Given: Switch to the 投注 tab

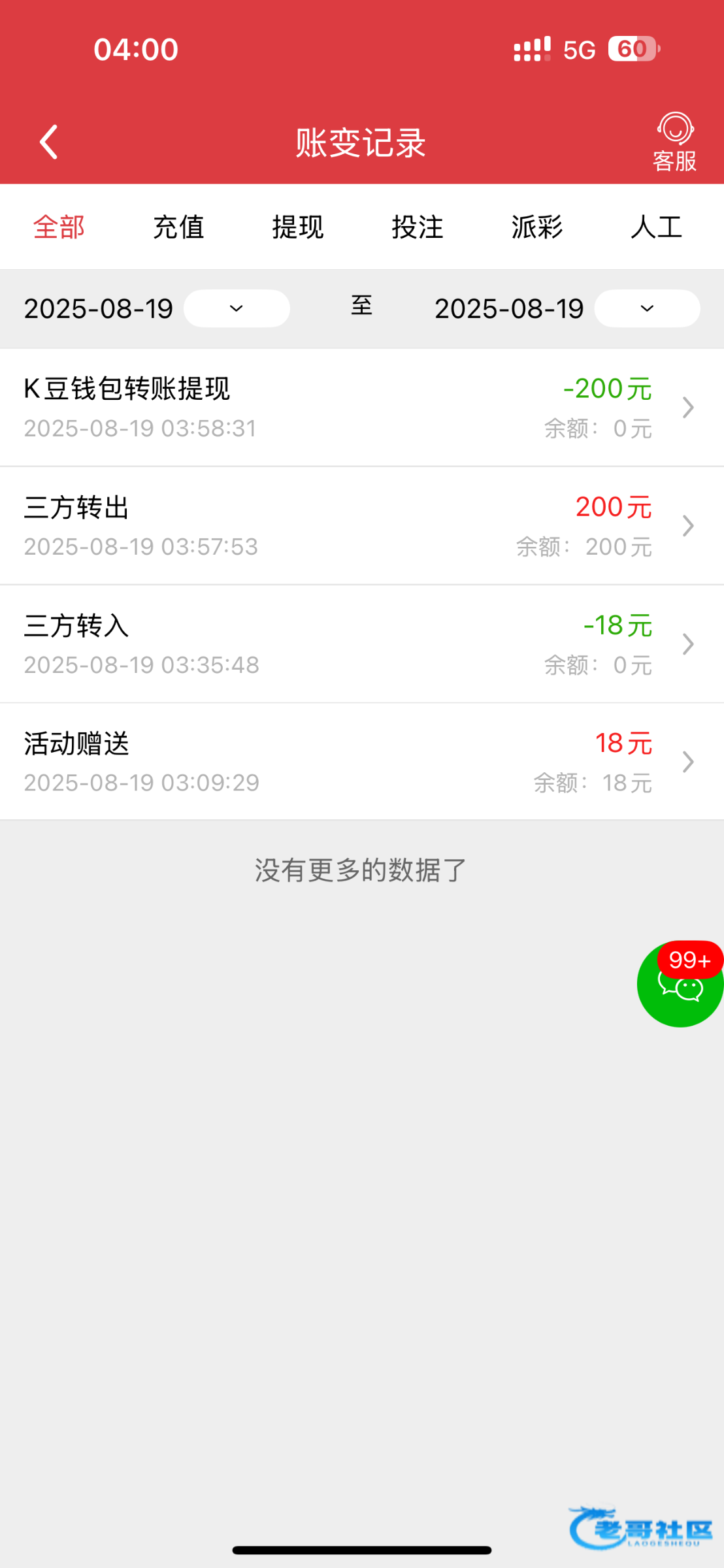Looking at the screenshot, I should pyautogui.click(x=418, y=227).
